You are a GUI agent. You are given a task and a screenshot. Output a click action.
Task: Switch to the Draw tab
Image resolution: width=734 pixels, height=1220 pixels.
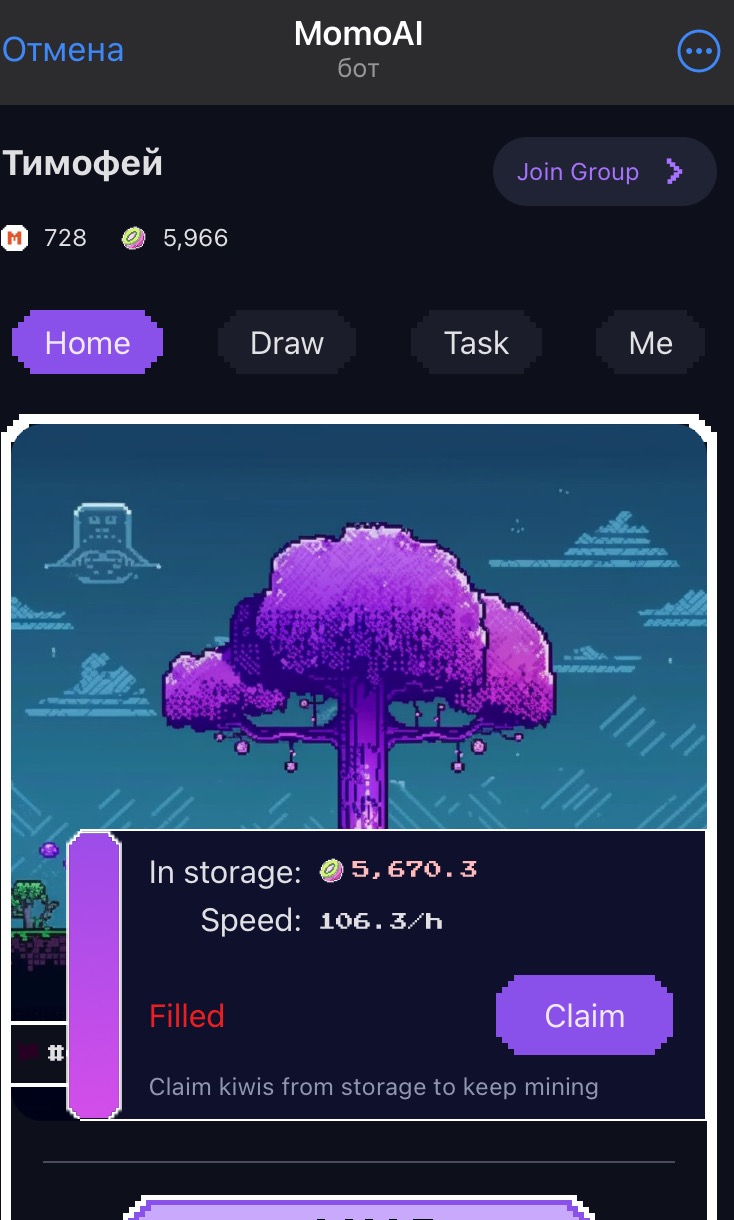click(287, 343)
